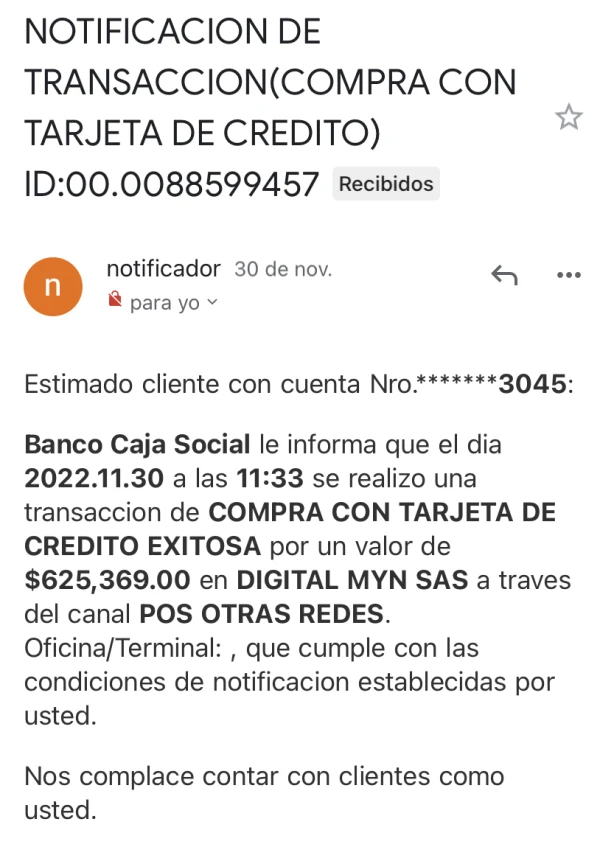Open the email overflow menu
This screenshot has height=847, width=600.
(568, 275)
